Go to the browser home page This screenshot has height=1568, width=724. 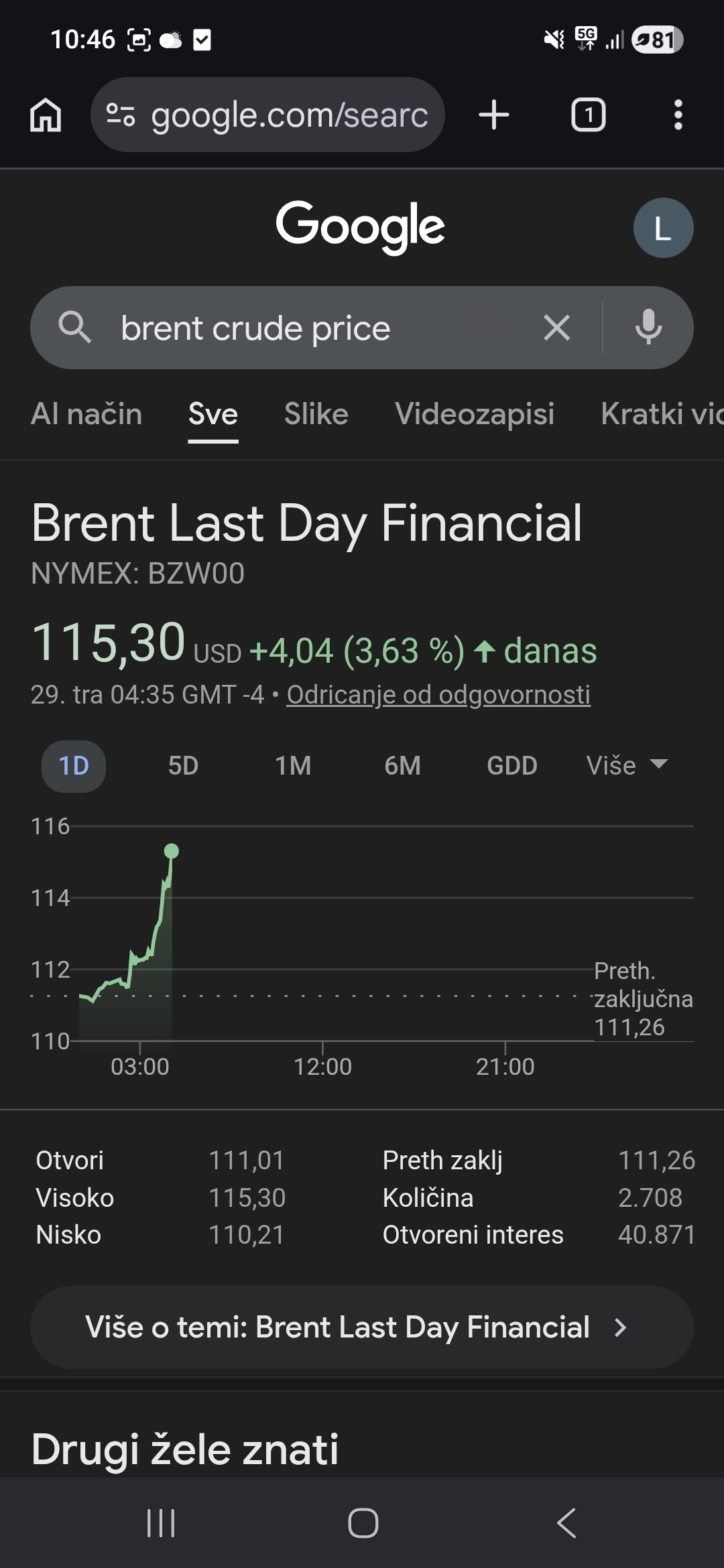tap(46, 115)
